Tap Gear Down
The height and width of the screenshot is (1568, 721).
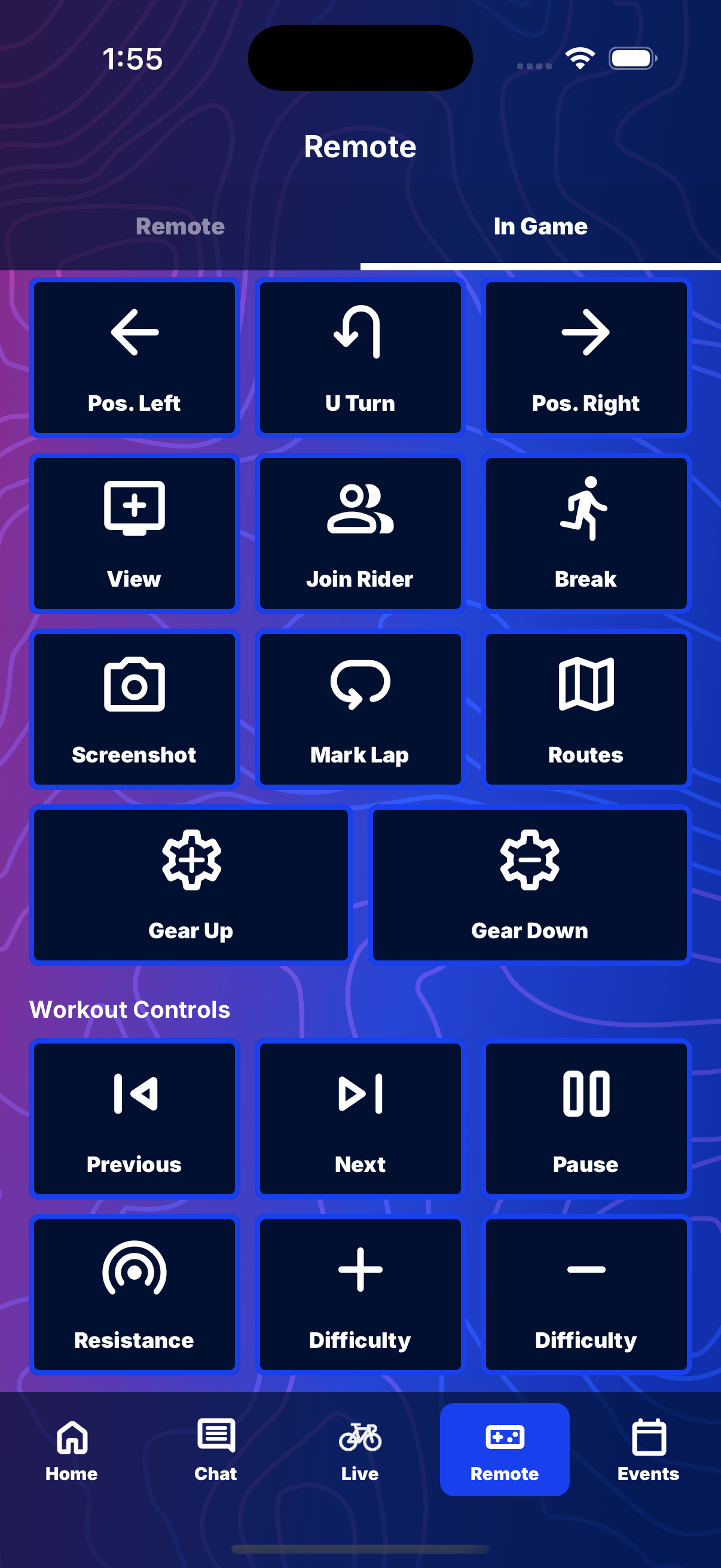pyautogui.click(x=529, y=885)
